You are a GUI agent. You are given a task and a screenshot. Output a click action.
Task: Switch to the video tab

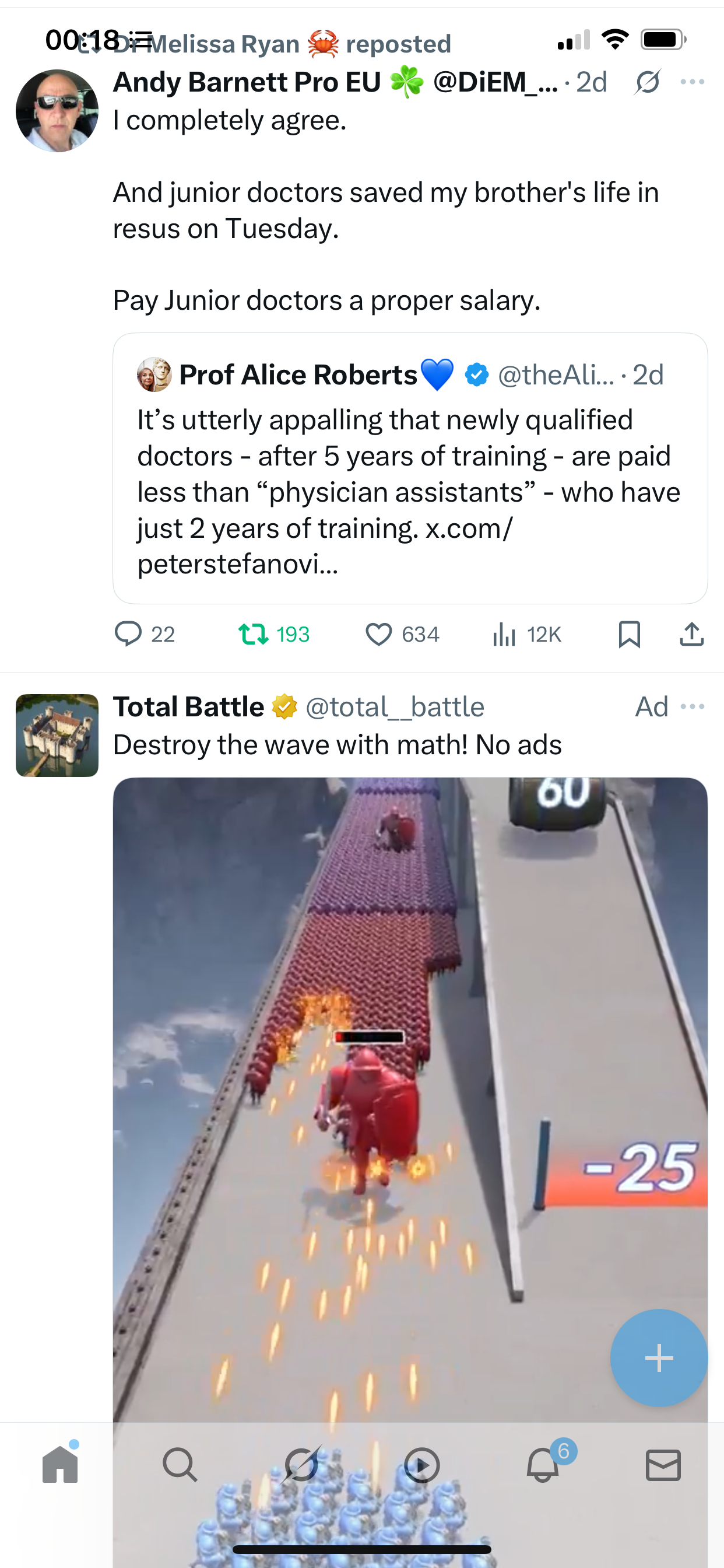coord(421,1465)
